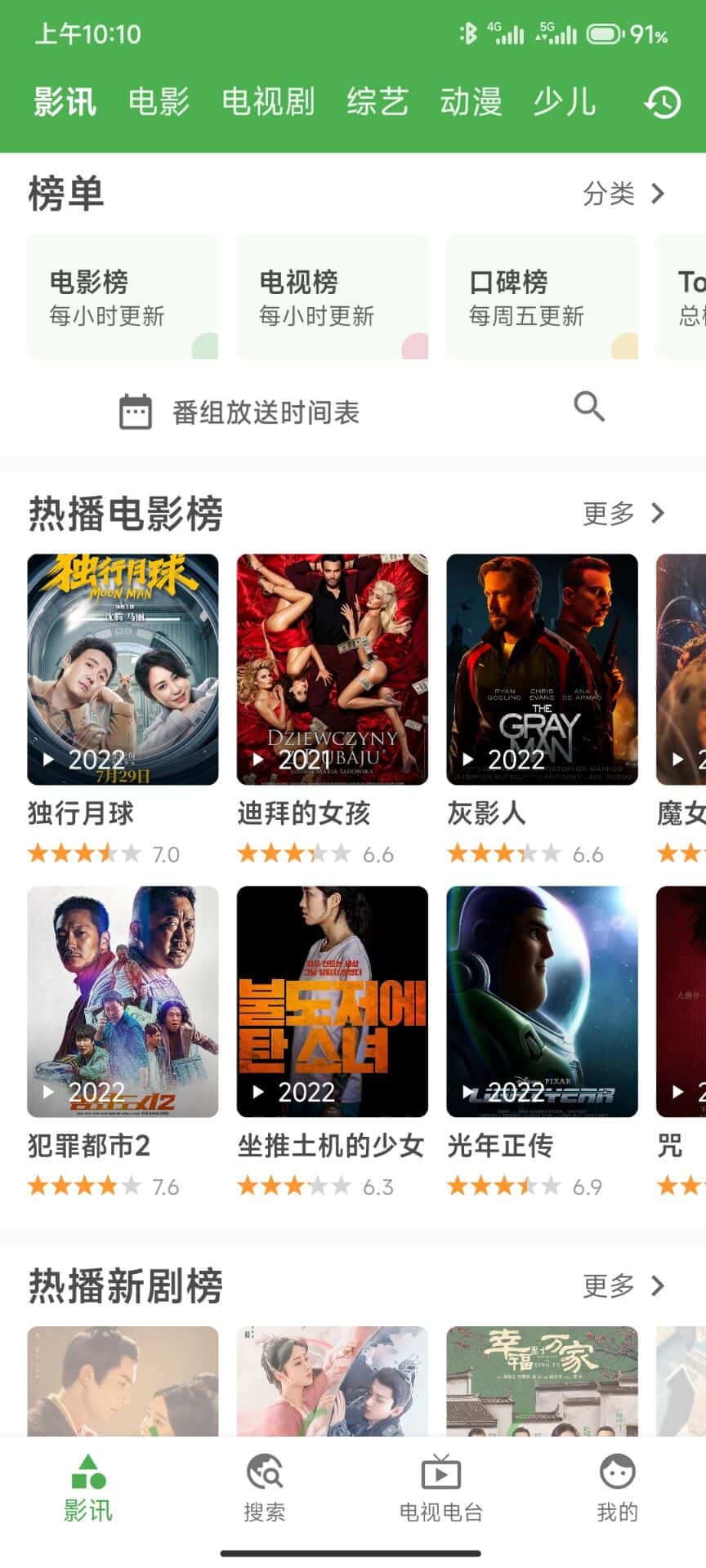Open the 电影榜 ranking card
The width and height of the screenshot is (706, 1568).
pyautogui.click(x=122, y=296)
